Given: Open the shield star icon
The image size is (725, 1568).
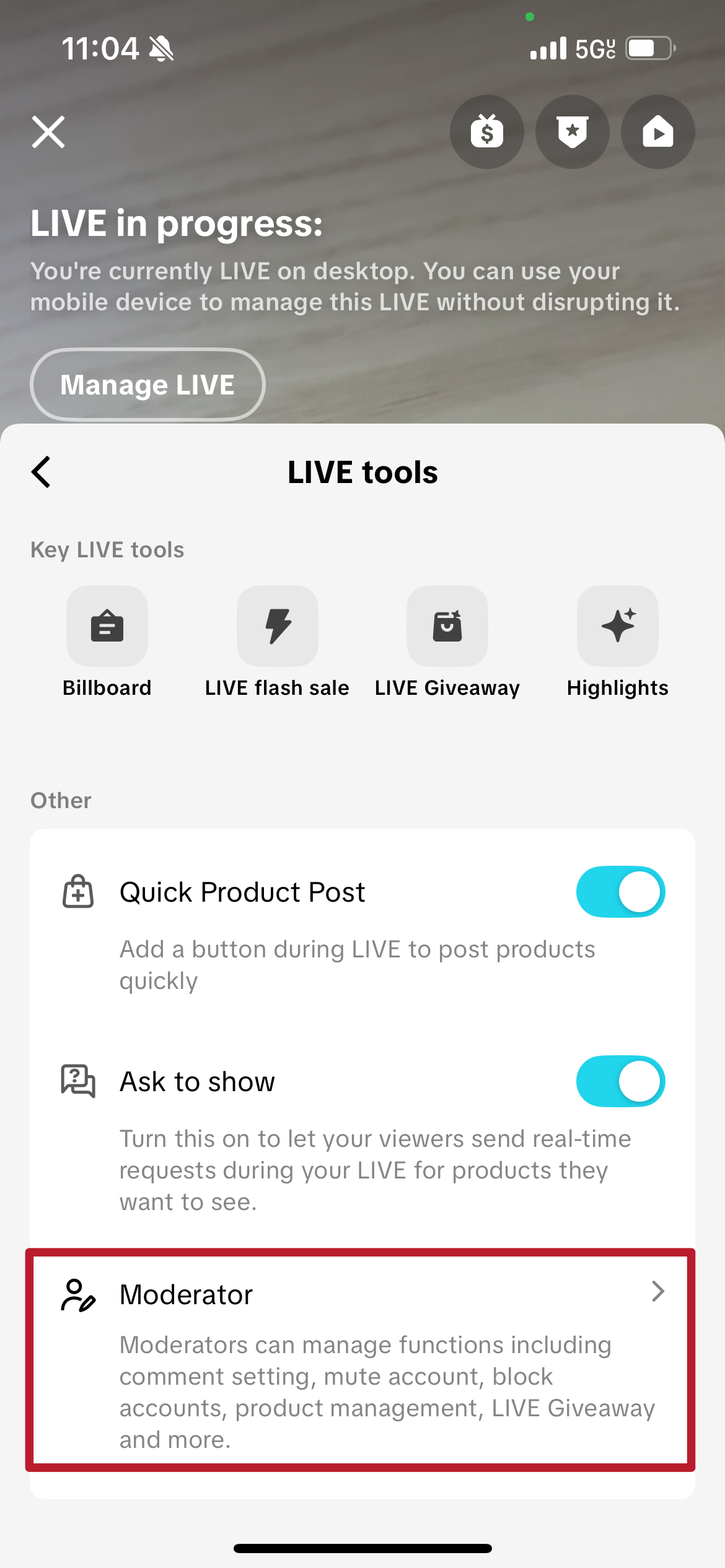Looking at the screenshot, I should pos(572,132).
